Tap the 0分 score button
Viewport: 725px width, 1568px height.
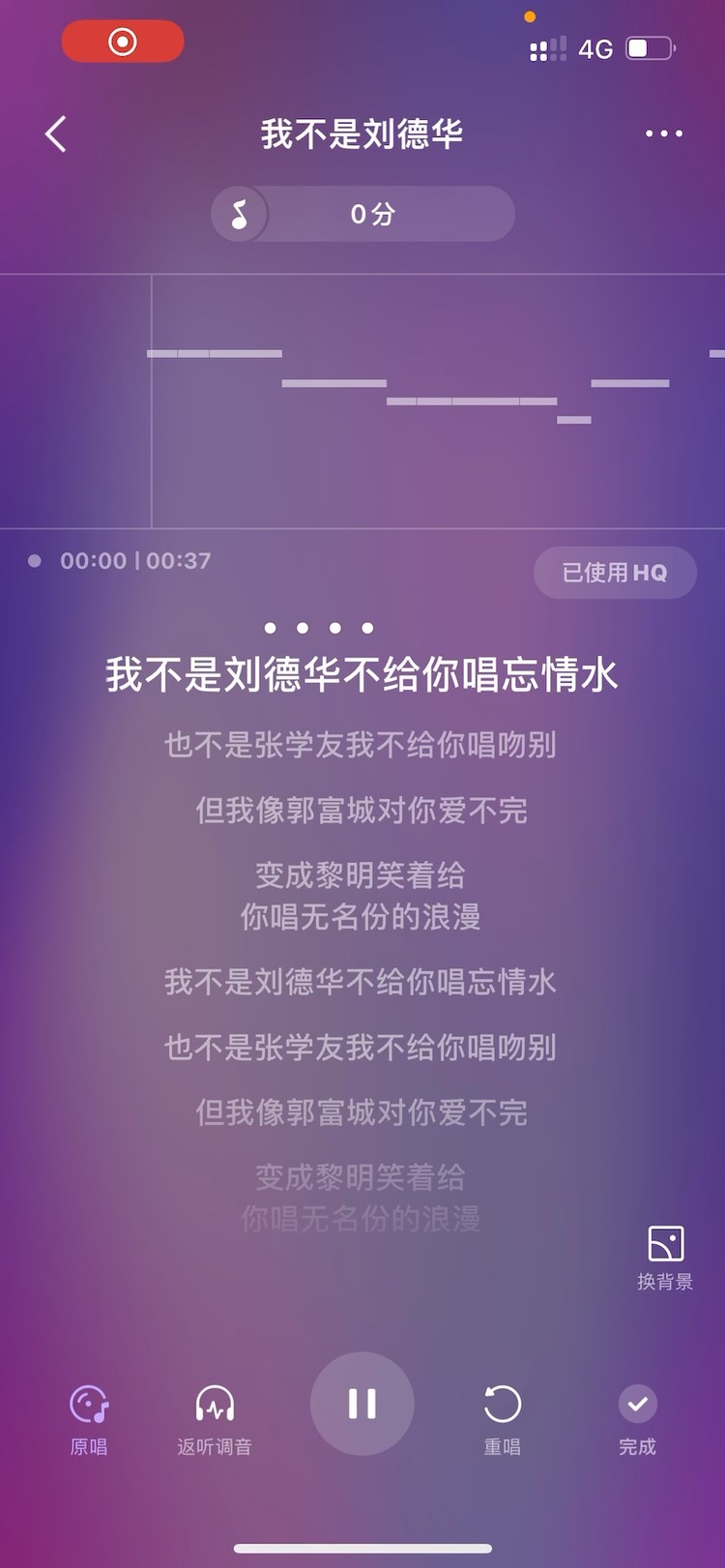coord(368,214)
